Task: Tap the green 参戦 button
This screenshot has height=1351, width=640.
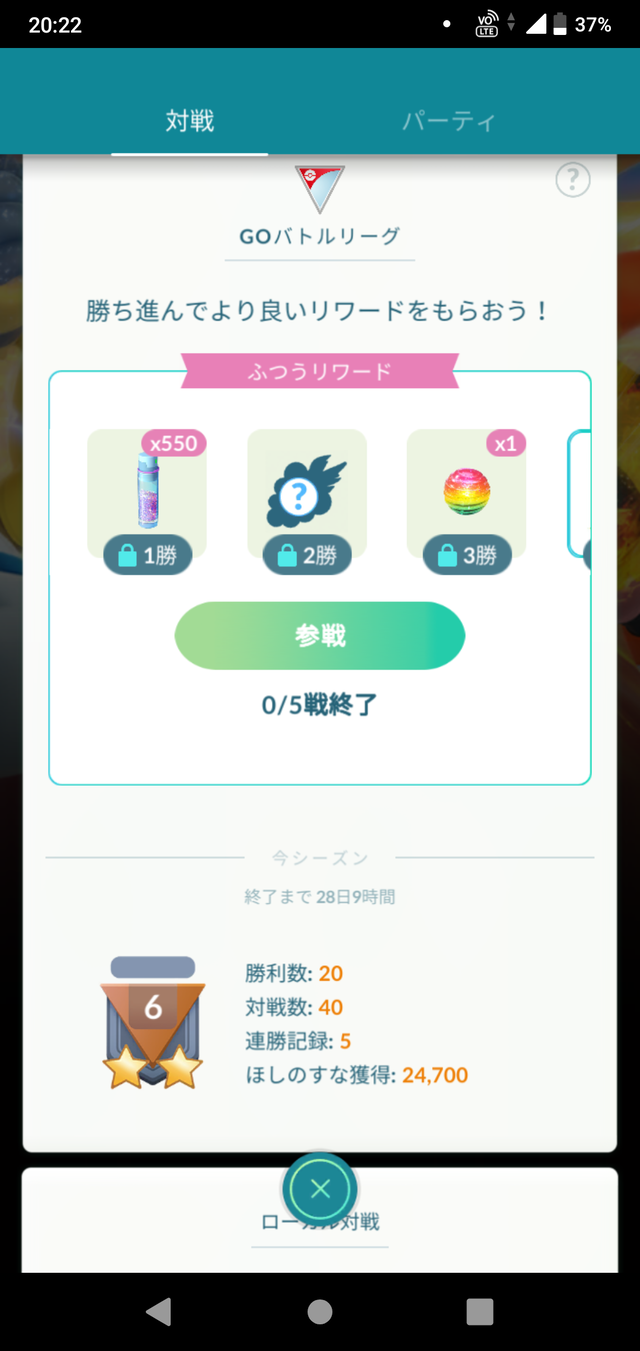Action: [x=320, y=636]
